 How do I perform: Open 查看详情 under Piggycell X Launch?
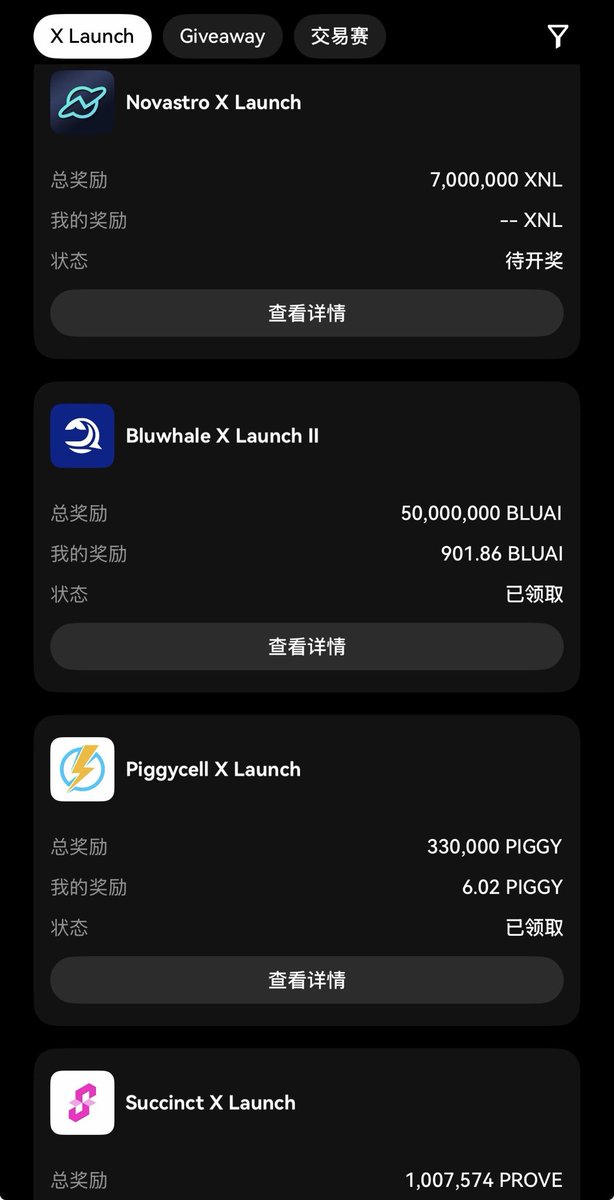(306, 980)
